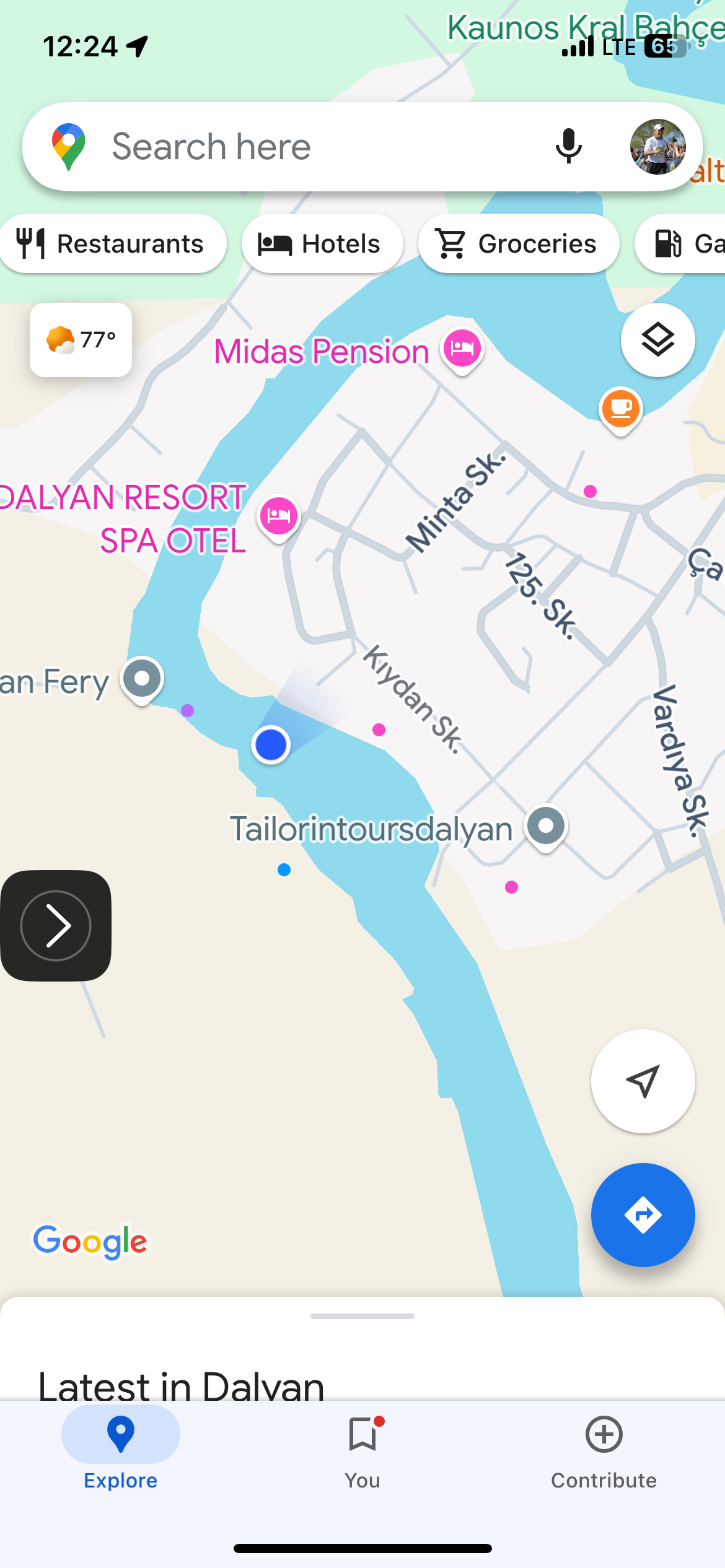Expand the dark arrow side panel
This screenshot has width=725, height=1568.
[56, 926]
